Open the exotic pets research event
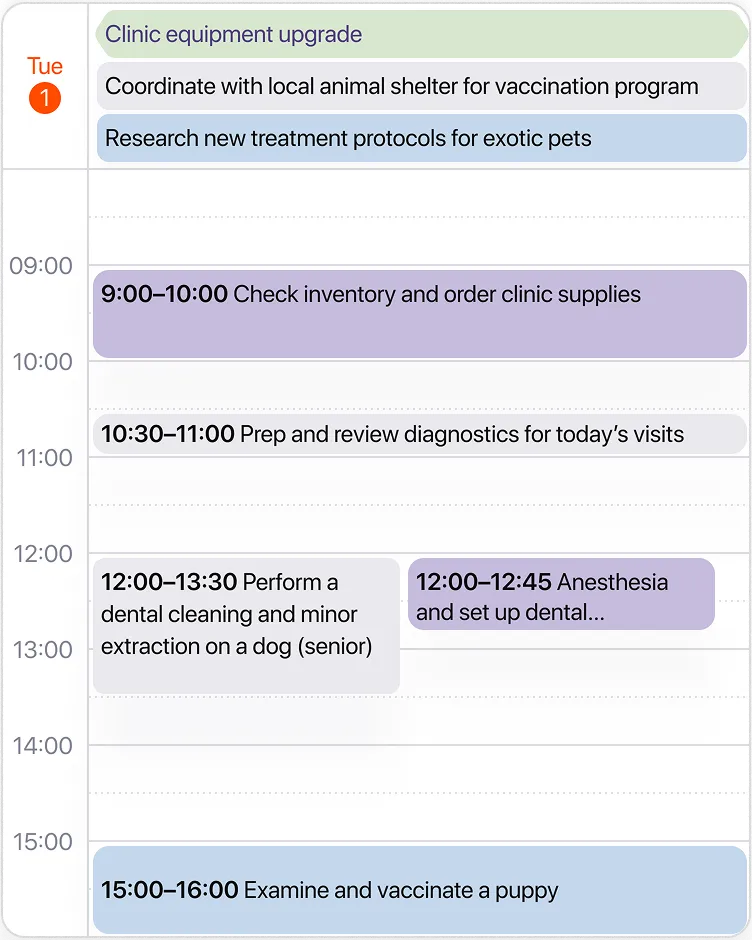 tap(420, 138)
